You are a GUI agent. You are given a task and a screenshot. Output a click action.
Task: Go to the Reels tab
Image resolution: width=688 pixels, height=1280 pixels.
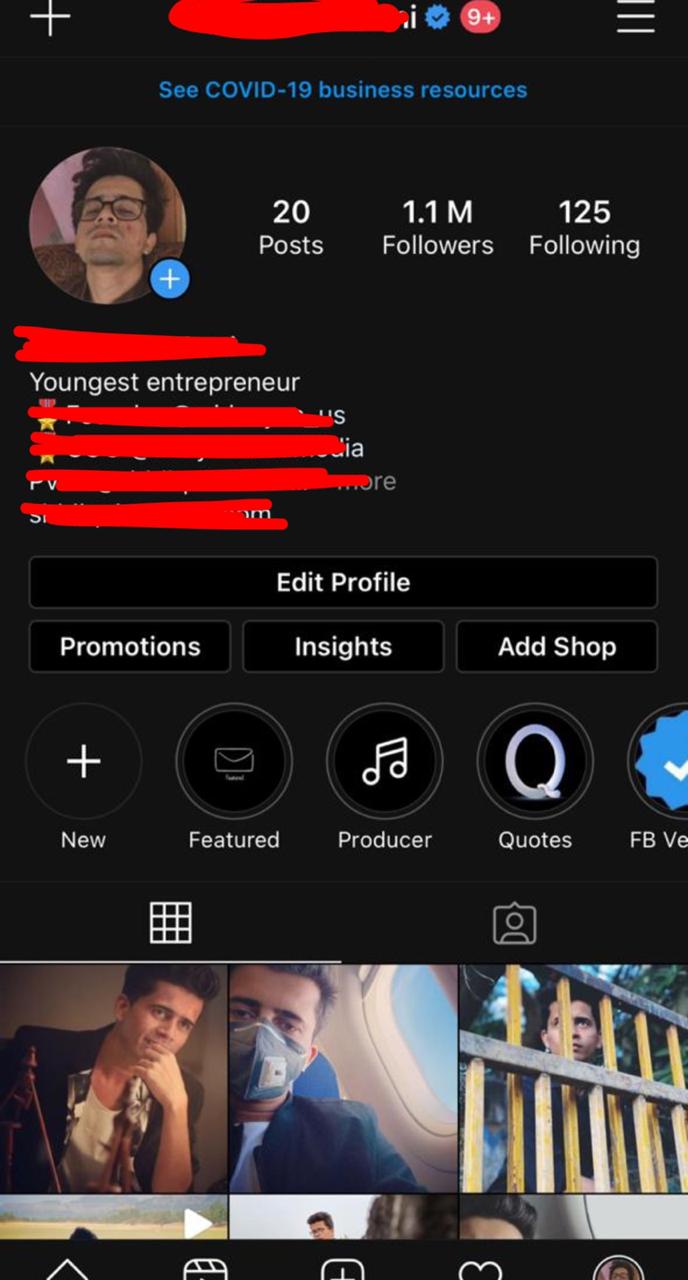click(206, 1269)
